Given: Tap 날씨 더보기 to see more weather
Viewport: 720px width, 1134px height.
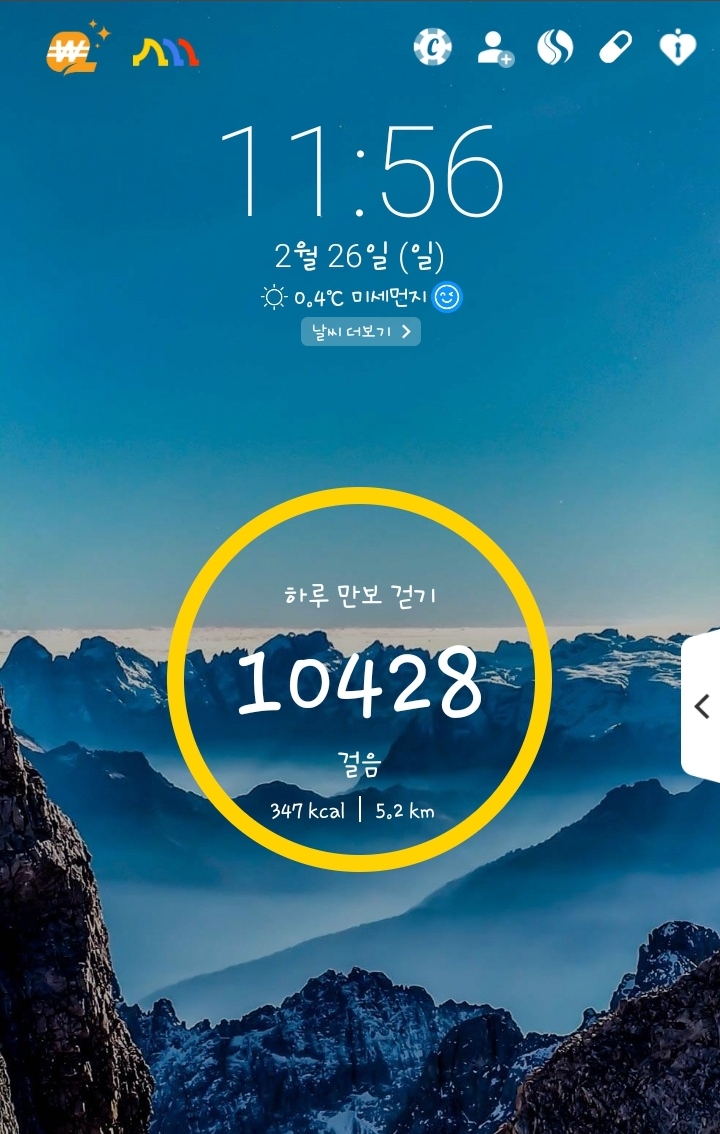Looking at the screenshot, I should coord(361,332).
